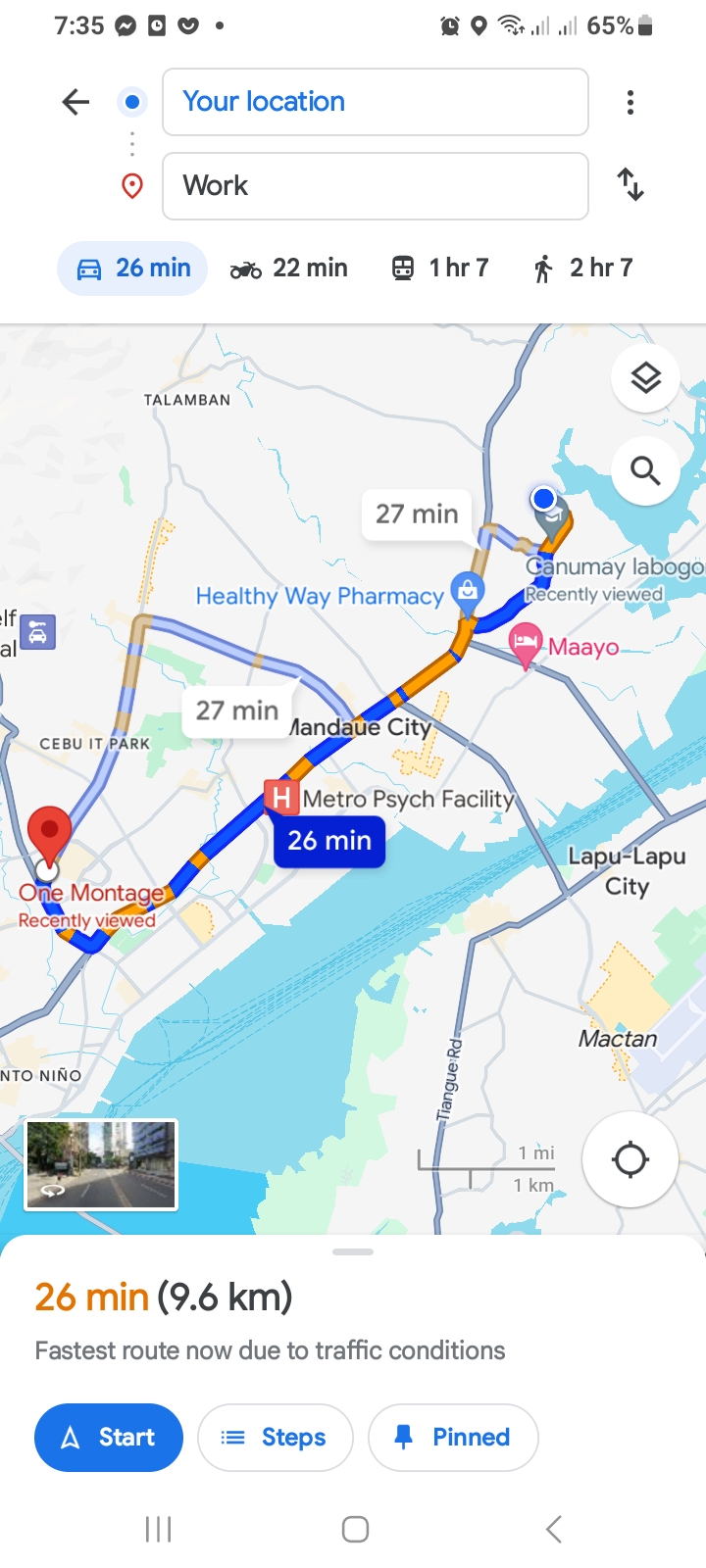Open the Maayo hotel marker
This screenshot has width=706, height=1568.
click(x=527, y=644)
